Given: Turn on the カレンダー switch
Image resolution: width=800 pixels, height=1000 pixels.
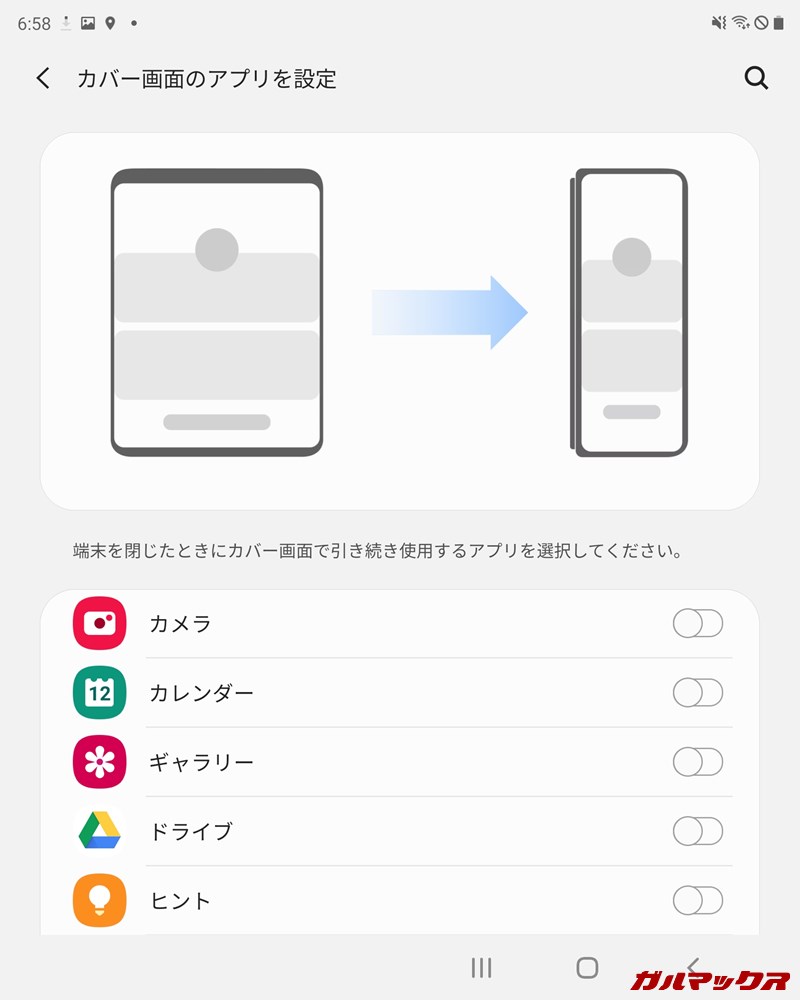Looking at the screenshot, I should point(697,693).
